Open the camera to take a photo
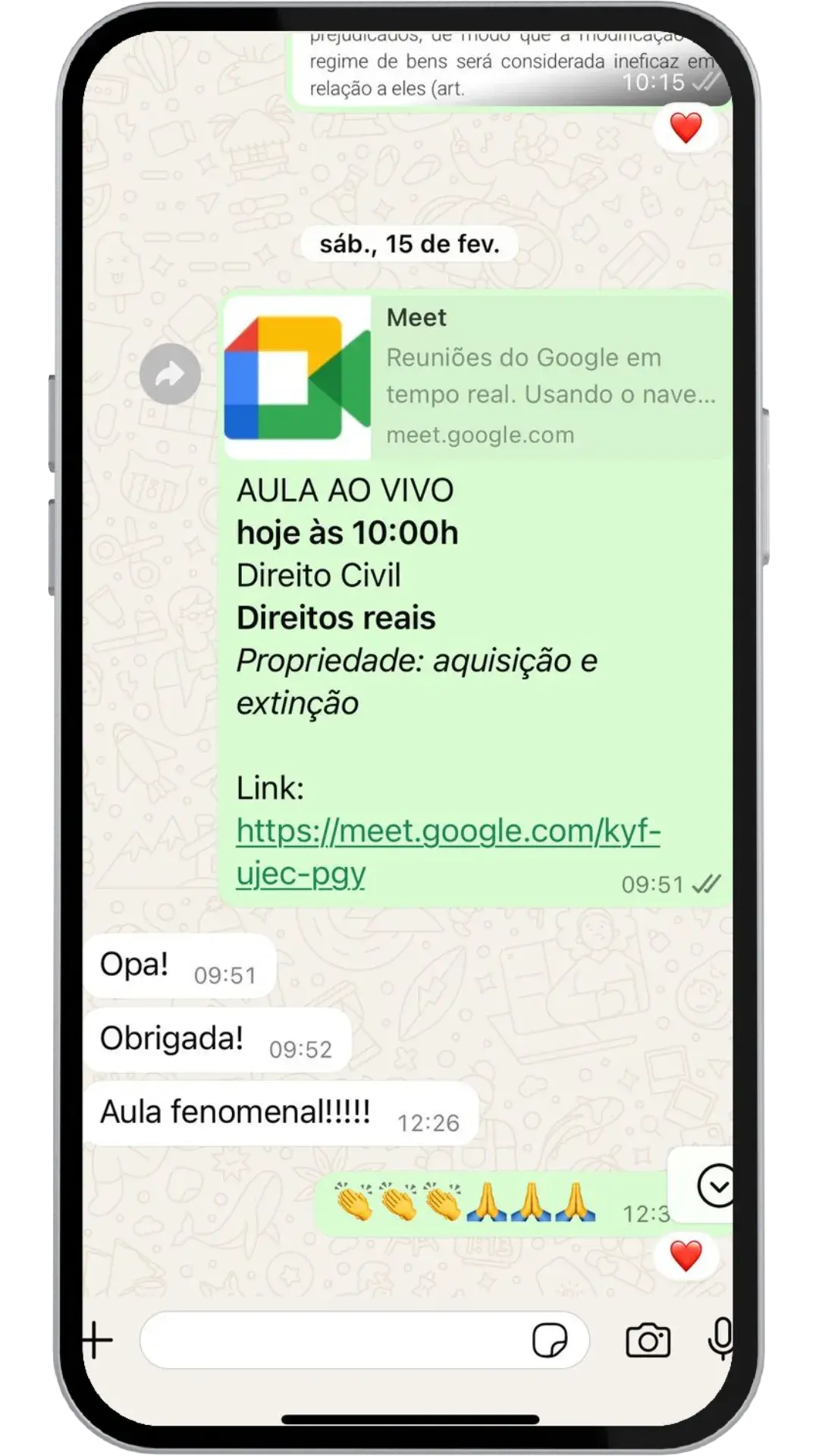This screenshot has width=819, height=1456. tap(648, 1341)
